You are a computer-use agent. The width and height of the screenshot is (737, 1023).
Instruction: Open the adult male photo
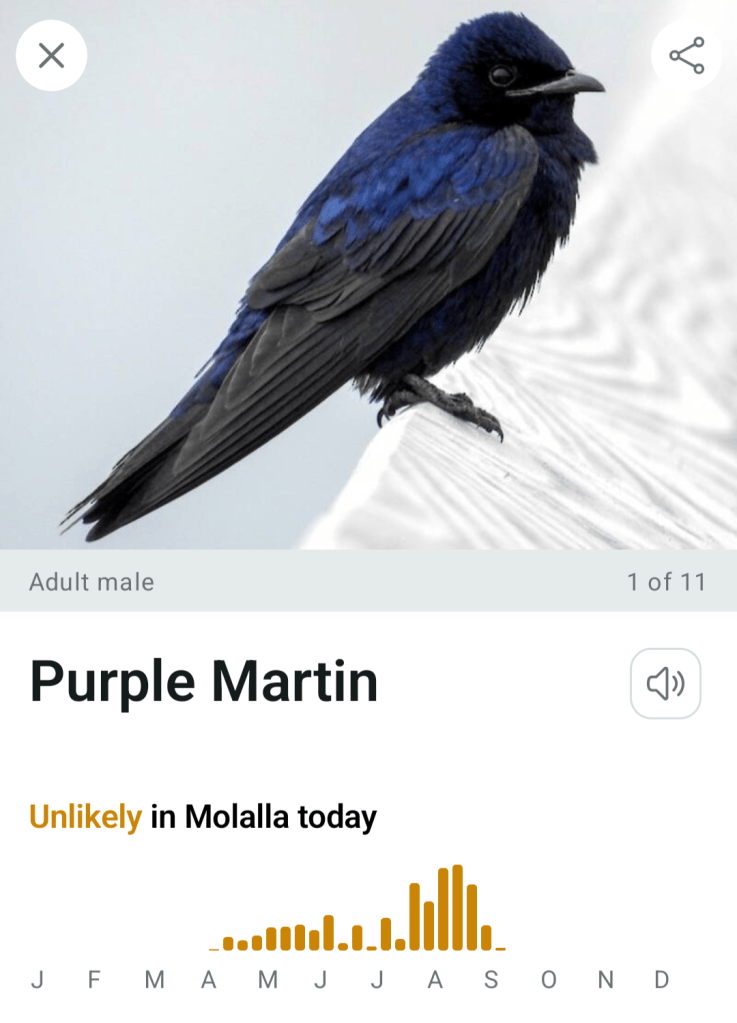(x=368, y=275)
